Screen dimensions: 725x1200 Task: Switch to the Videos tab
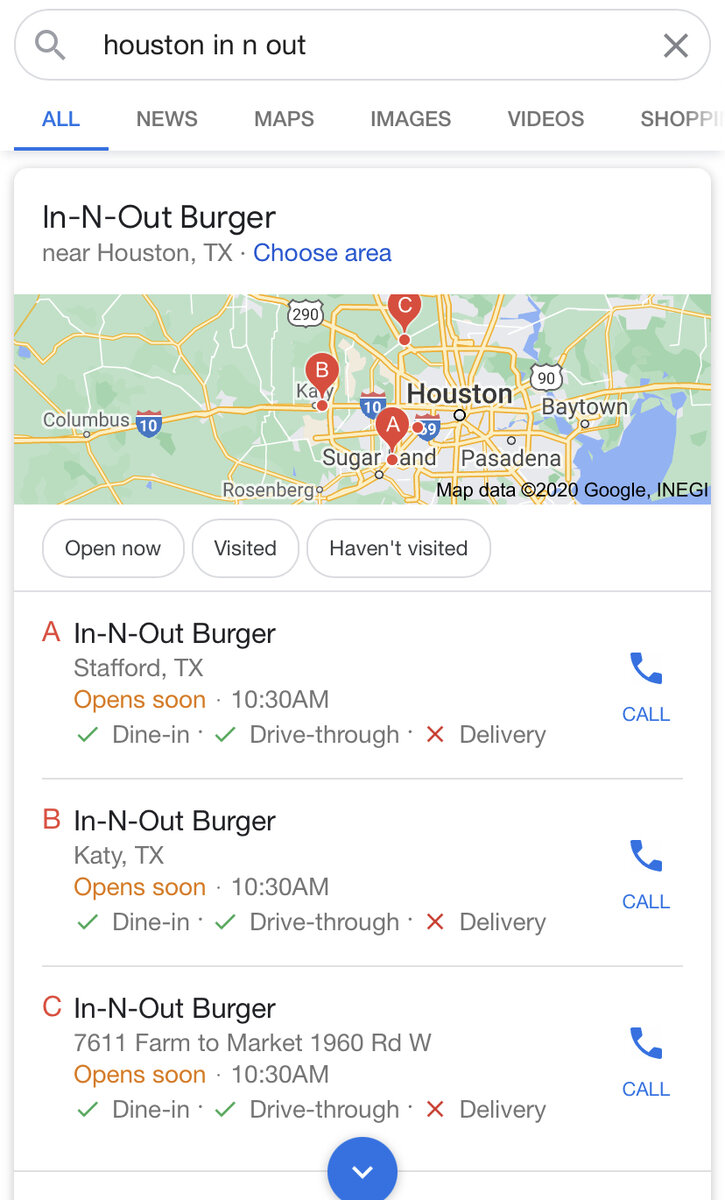pyautogui.click(x=545, y=119)
